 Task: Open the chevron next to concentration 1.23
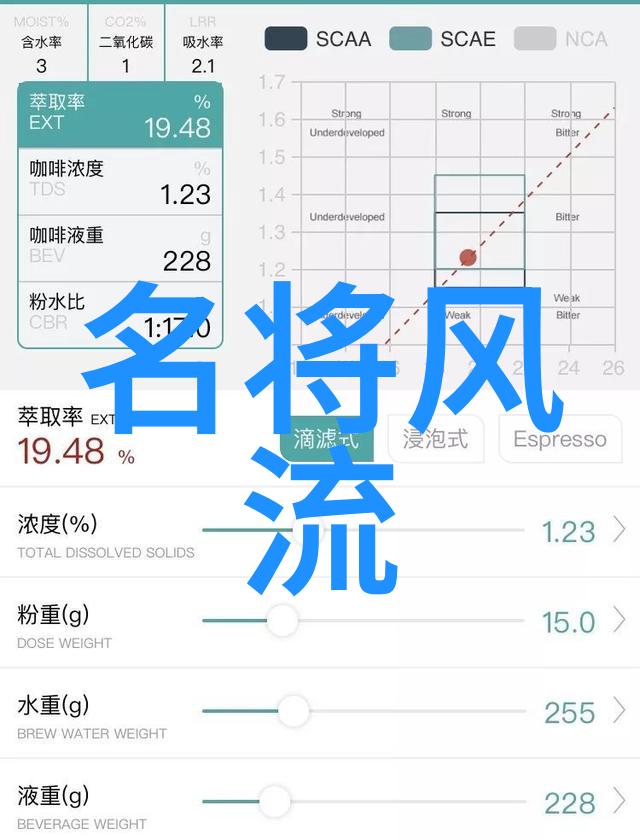point(619,531)
